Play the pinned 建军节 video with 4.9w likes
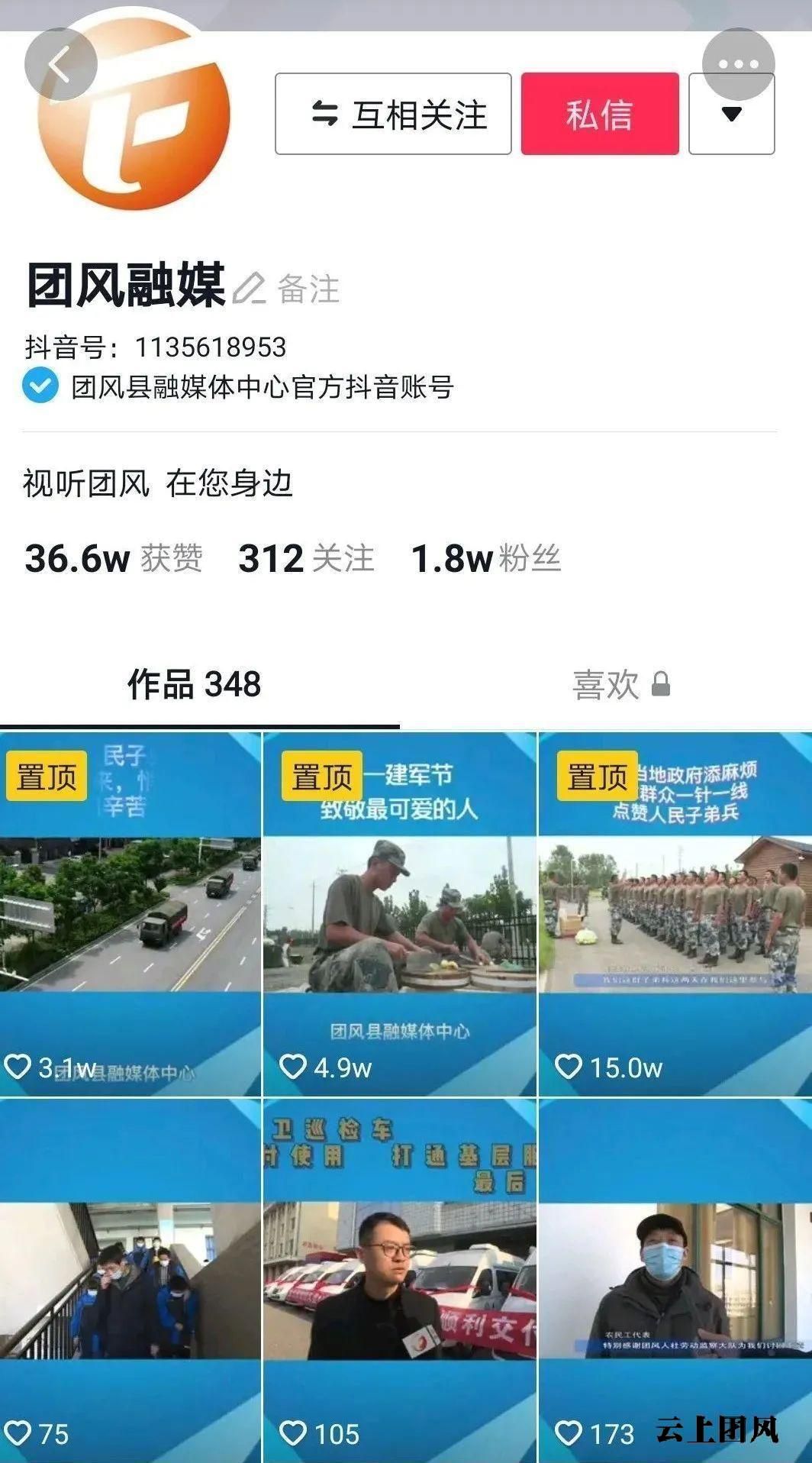This screenshot has height=1463, width=812. (400, 915)
